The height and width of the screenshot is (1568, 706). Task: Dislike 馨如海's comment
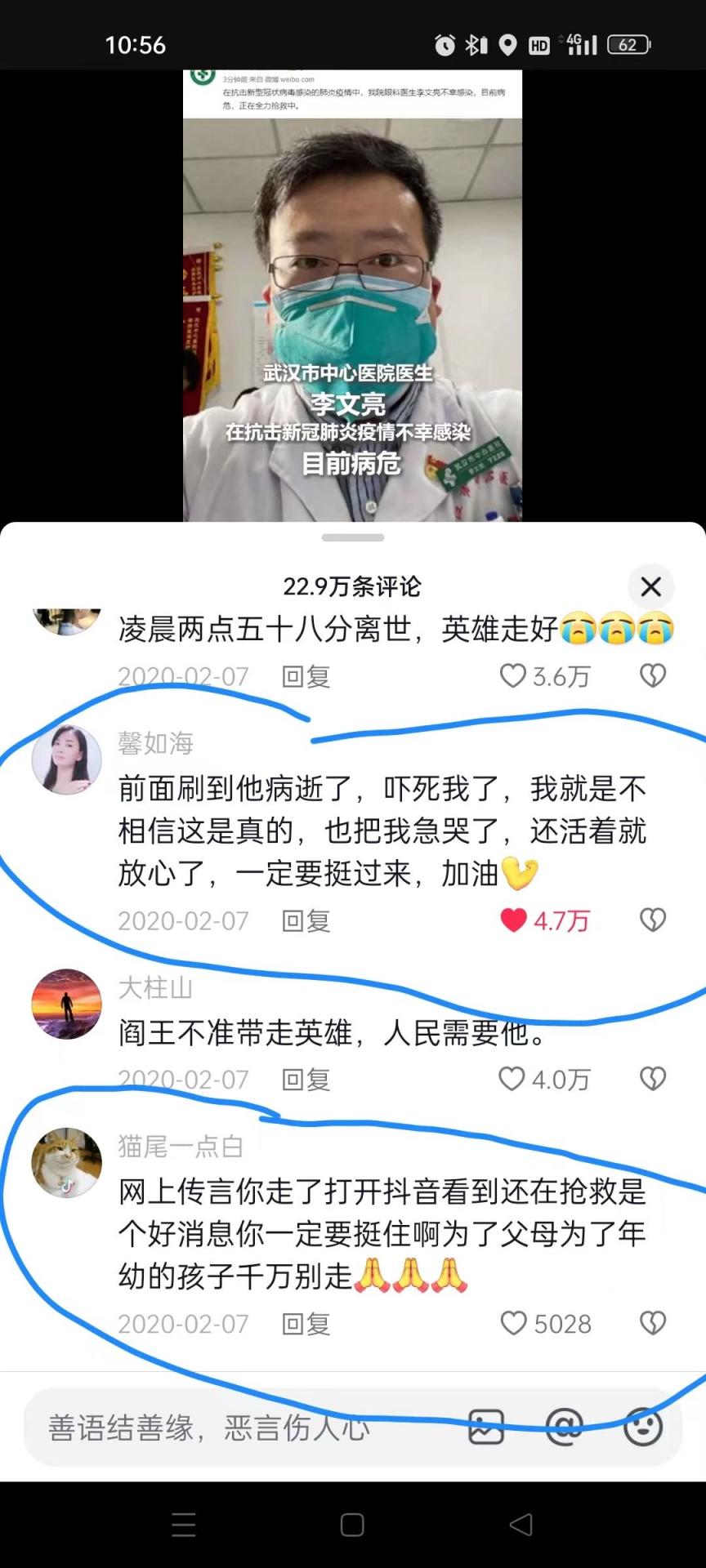coord(652,920)
